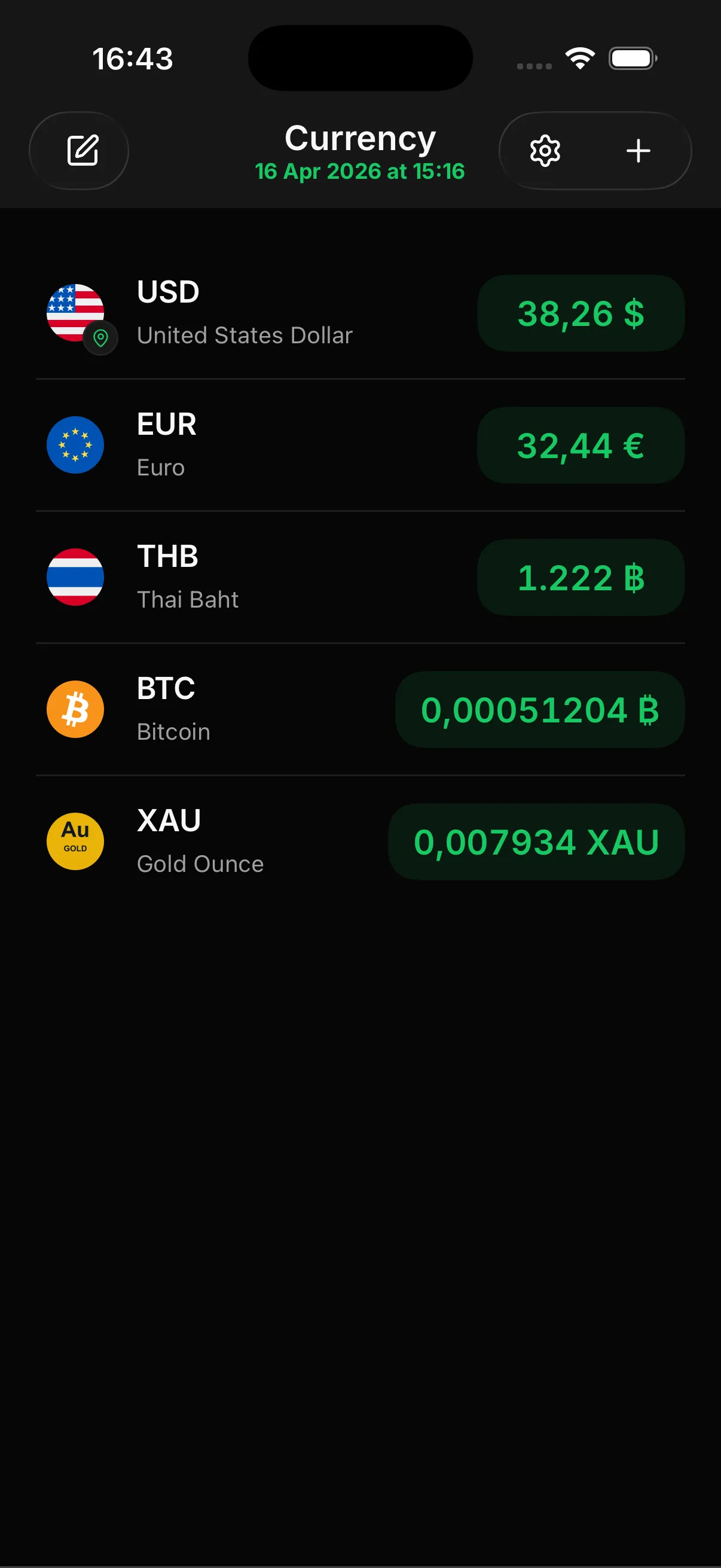721x1568 pixels.
Task: Tap the Bitcoin row name
Action: pos(173,731)
